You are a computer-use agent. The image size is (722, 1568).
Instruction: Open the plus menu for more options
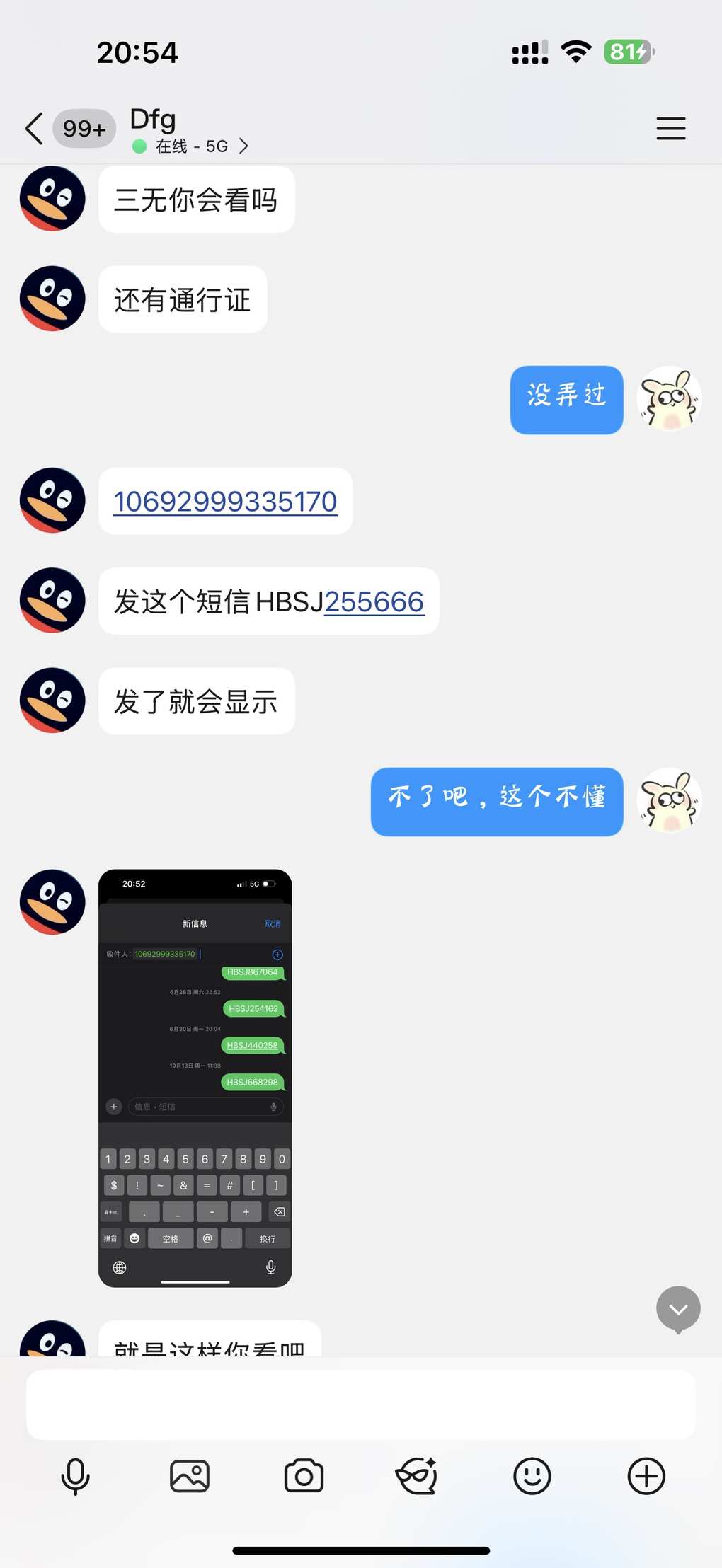646,1476
